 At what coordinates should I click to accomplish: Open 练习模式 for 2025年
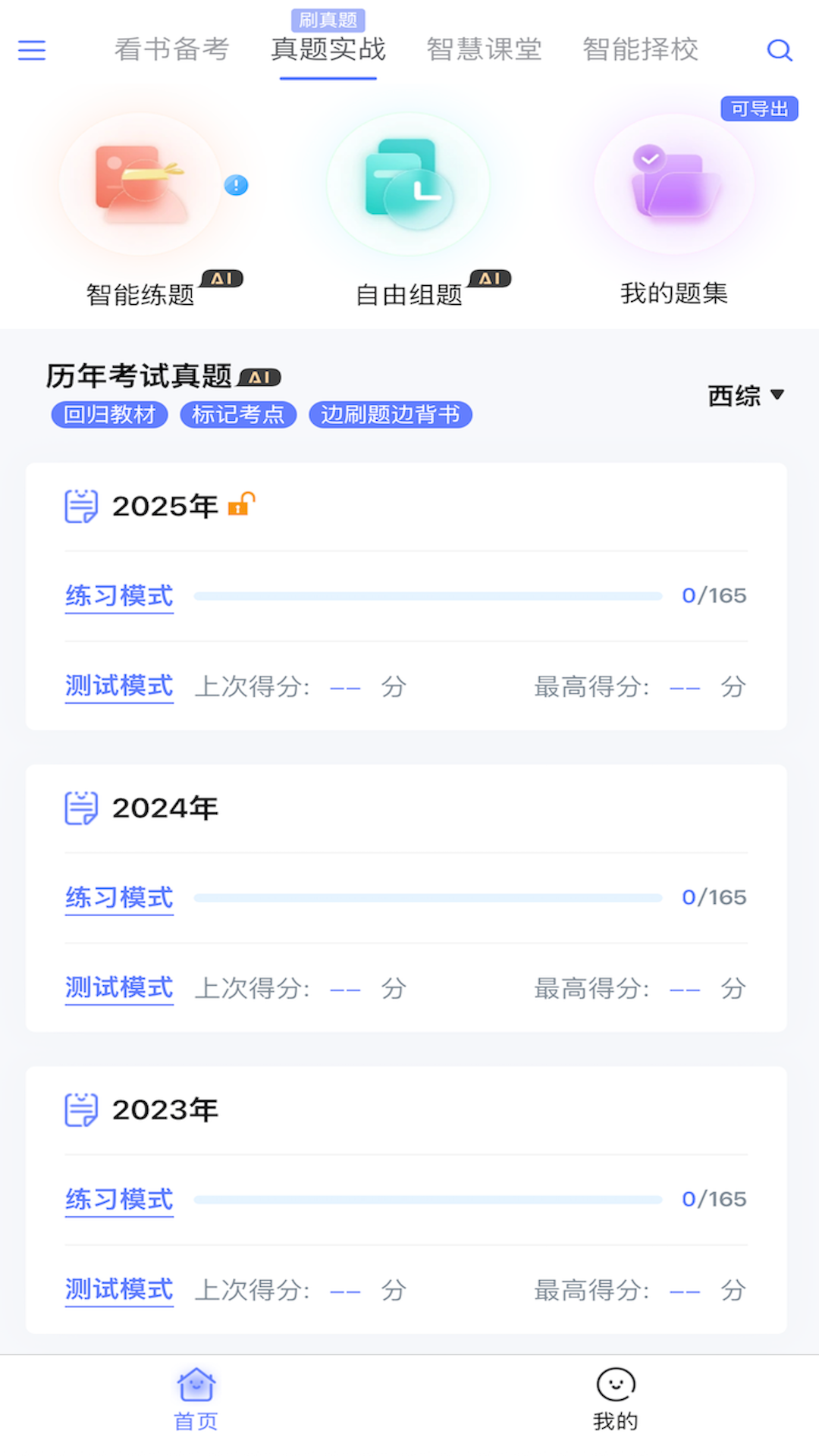(118, 597)
